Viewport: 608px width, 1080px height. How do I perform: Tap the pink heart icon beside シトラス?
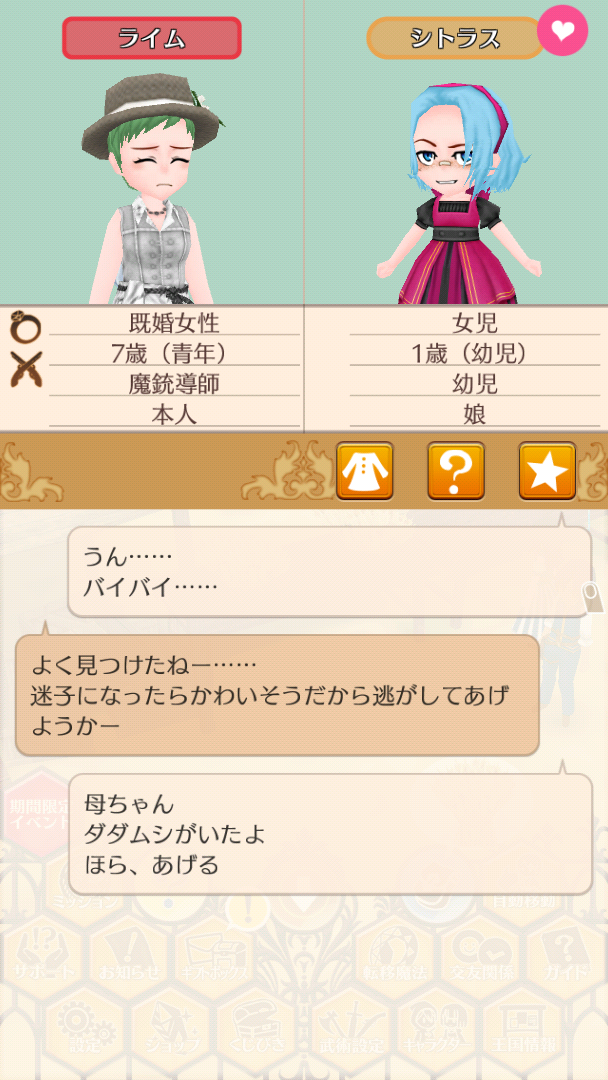(x=562, y=30)
